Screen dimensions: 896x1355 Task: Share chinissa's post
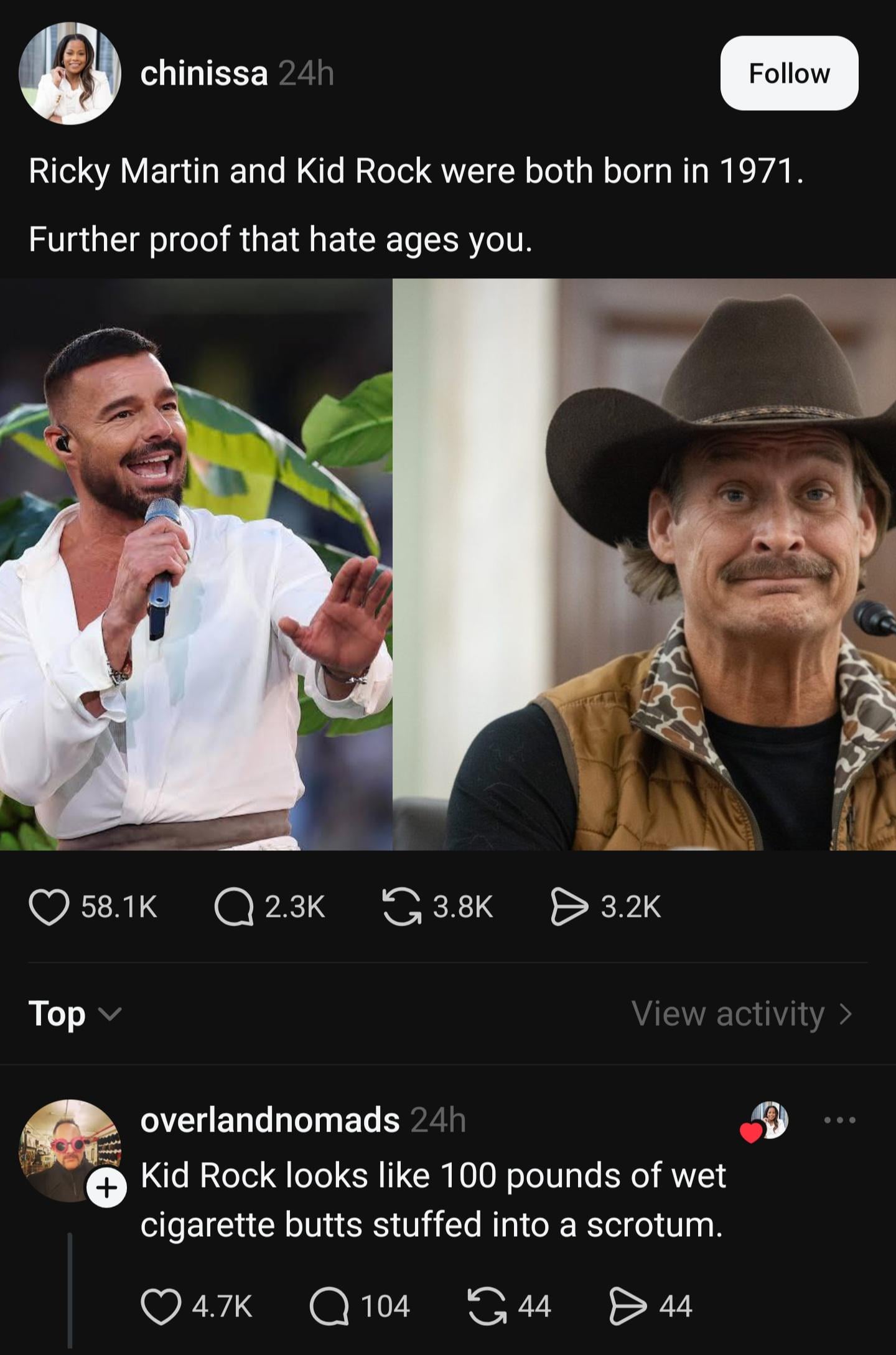point(569,907)
